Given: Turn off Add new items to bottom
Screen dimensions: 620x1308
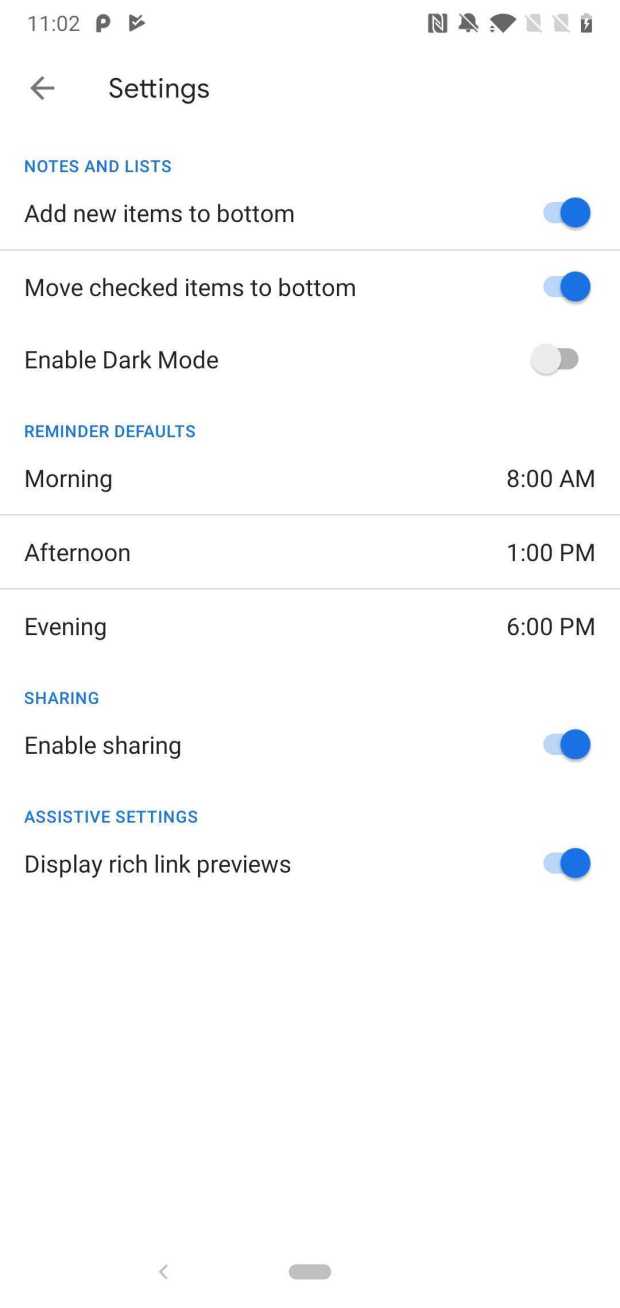Looking at the screenshot, I should pos(567,213).
